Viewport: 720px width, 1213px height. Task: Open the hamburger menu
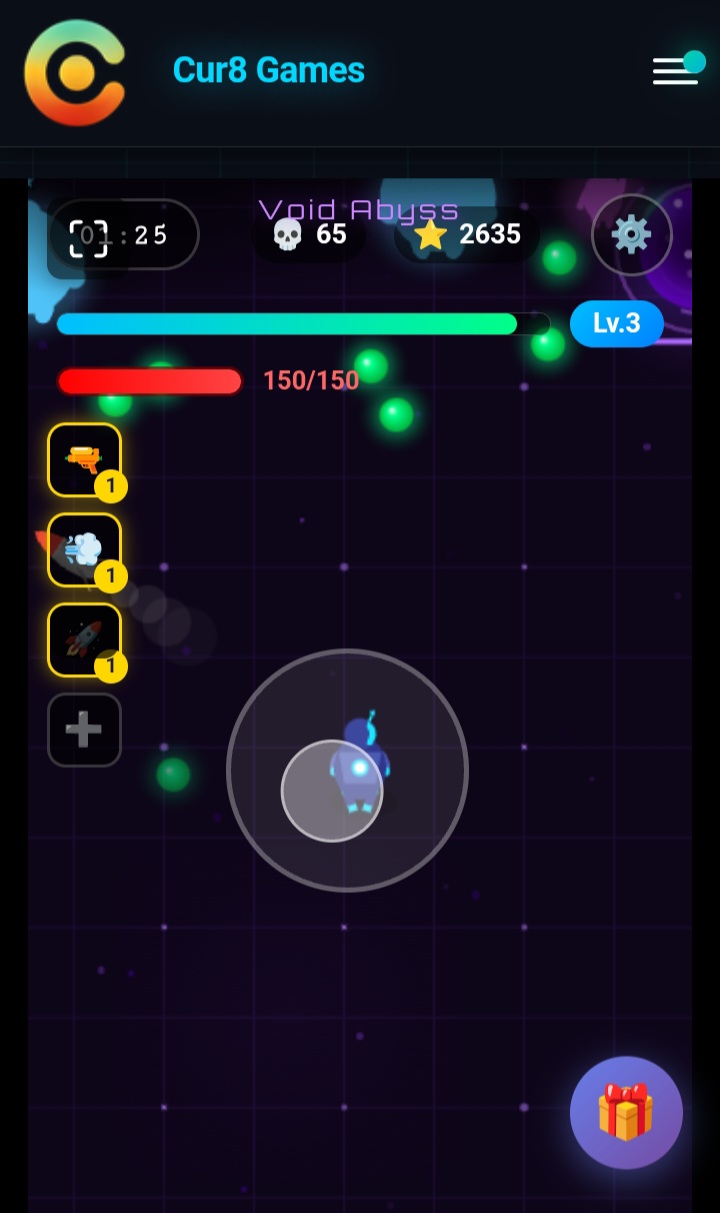675,71
